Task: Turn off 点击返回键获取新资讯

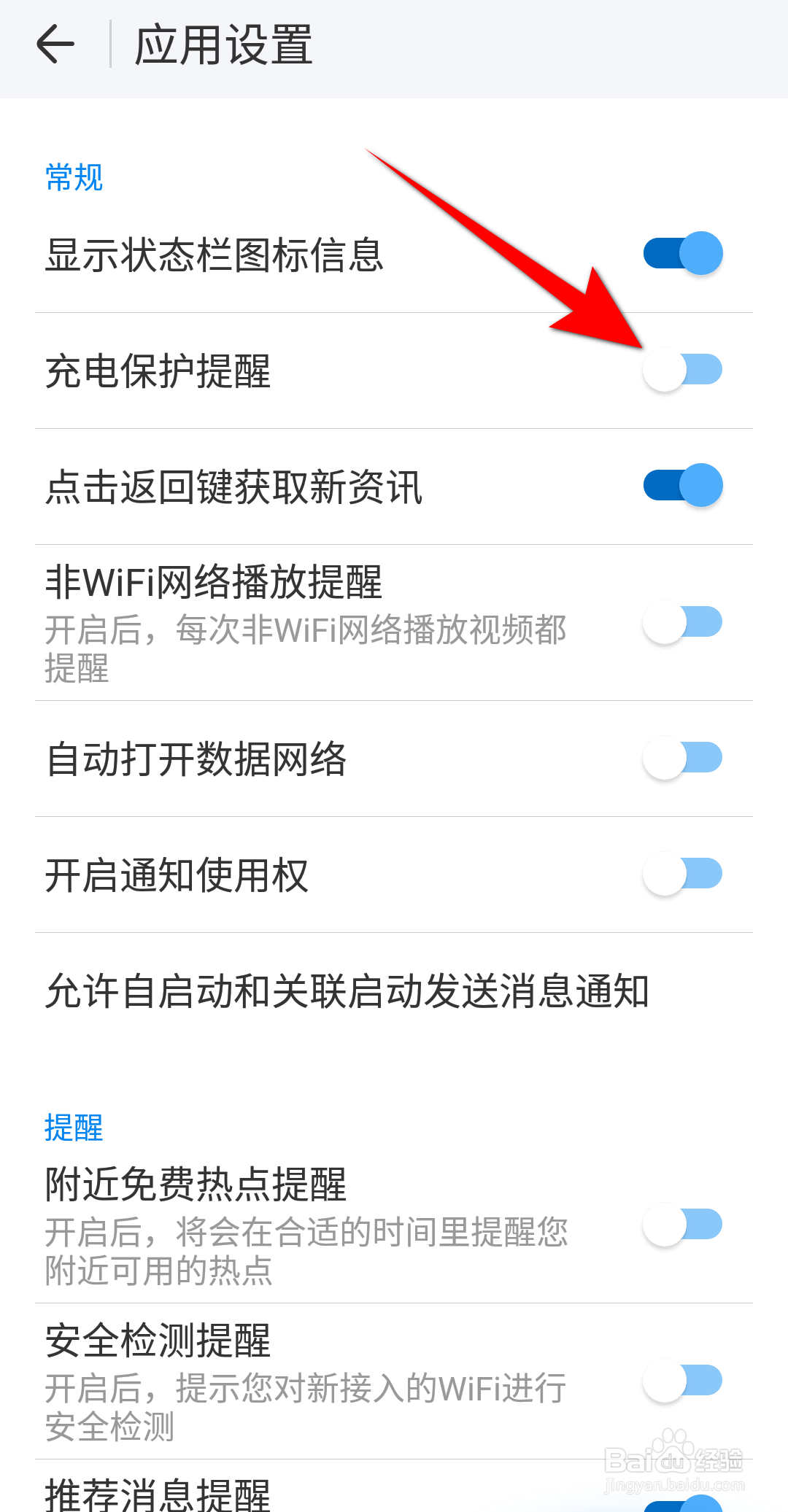Action: (x=684, y=485)
